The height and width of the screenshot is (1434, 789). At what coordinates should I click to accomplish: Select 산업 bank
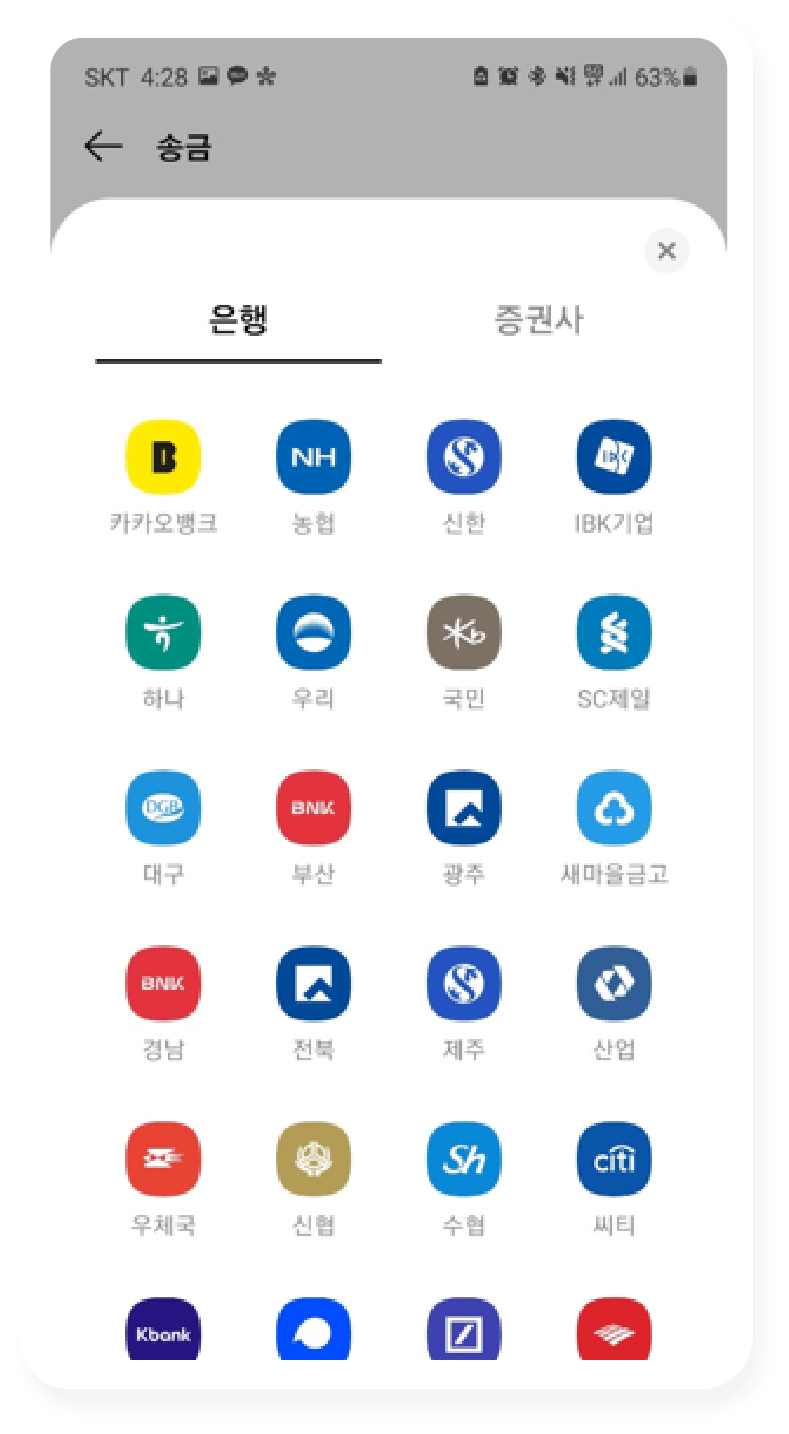coord(614,984)
